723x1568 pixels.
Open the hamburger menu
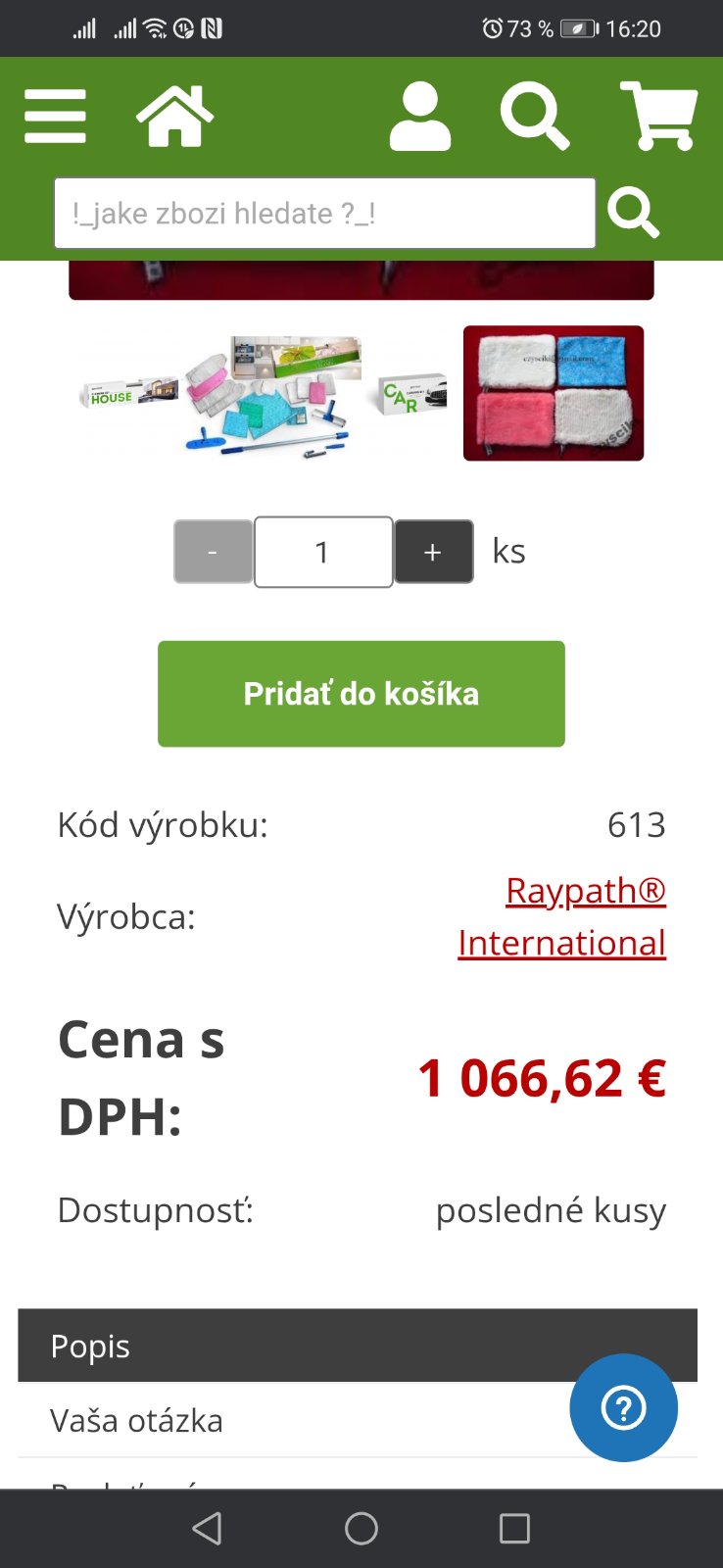click(x=55, y=117)
